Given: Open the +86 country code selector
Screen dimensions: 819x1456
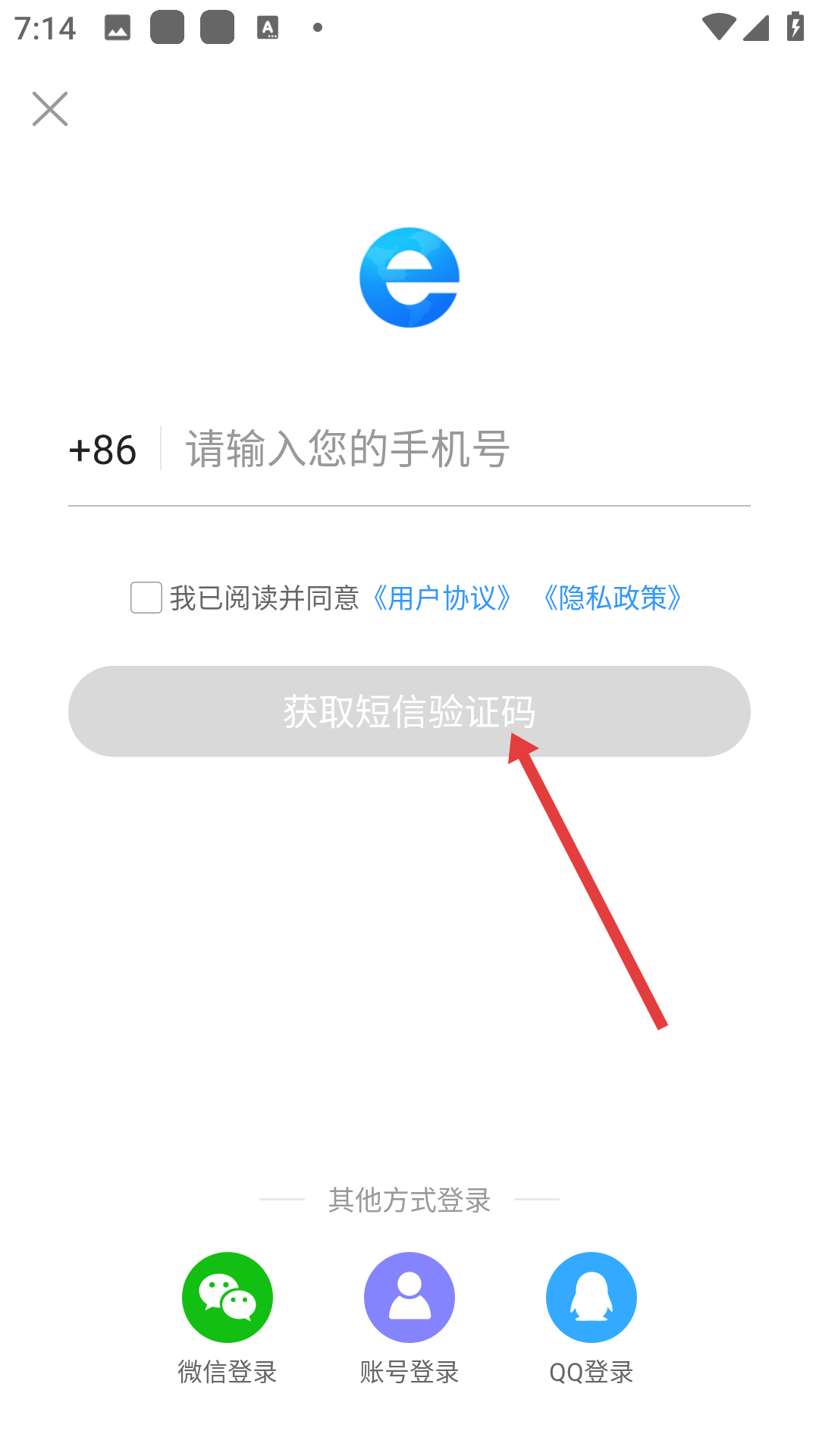Looking at the screenshot, I should pos(102,450).
